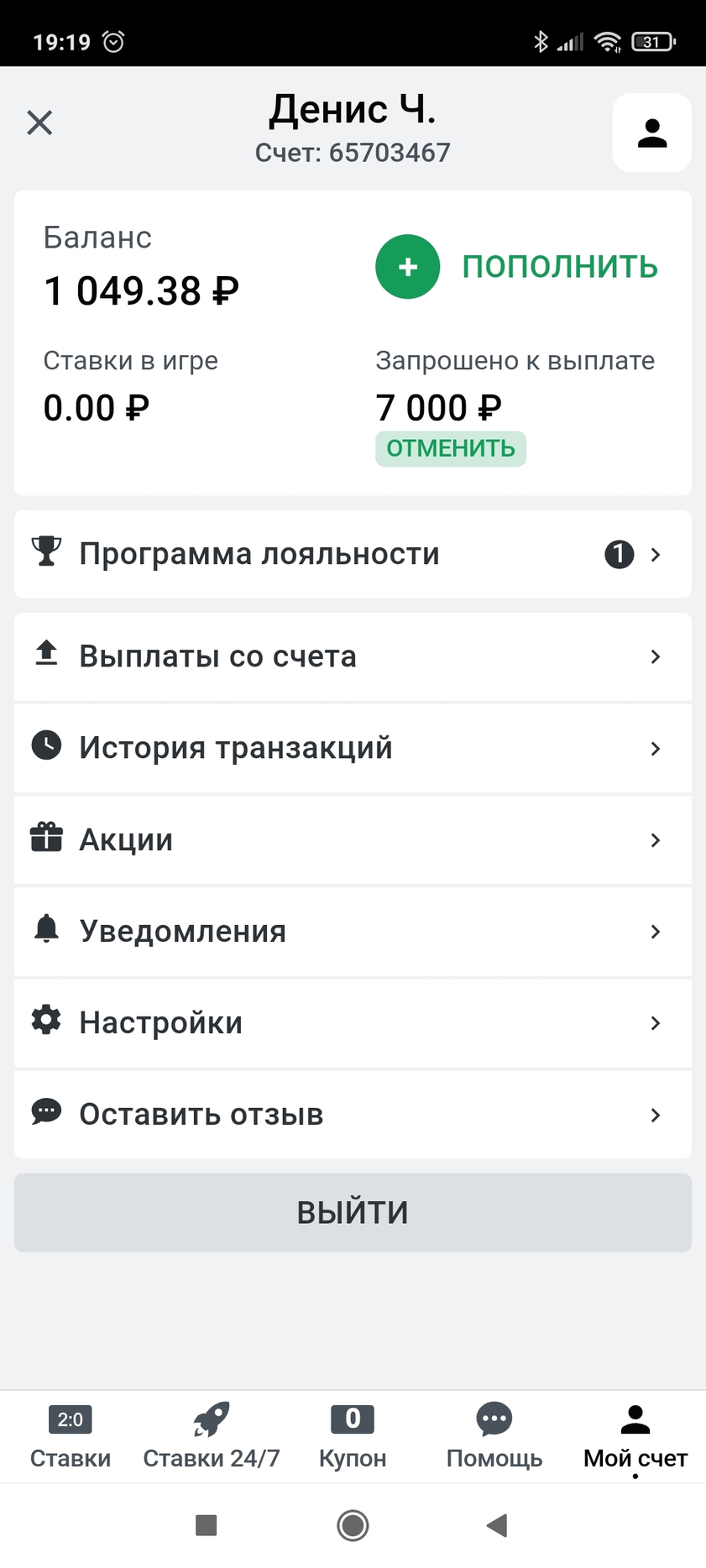The height and width of the screenshot is (1568, 706).
Task: Tap the system home button
Action: [x=353, y=1525]
